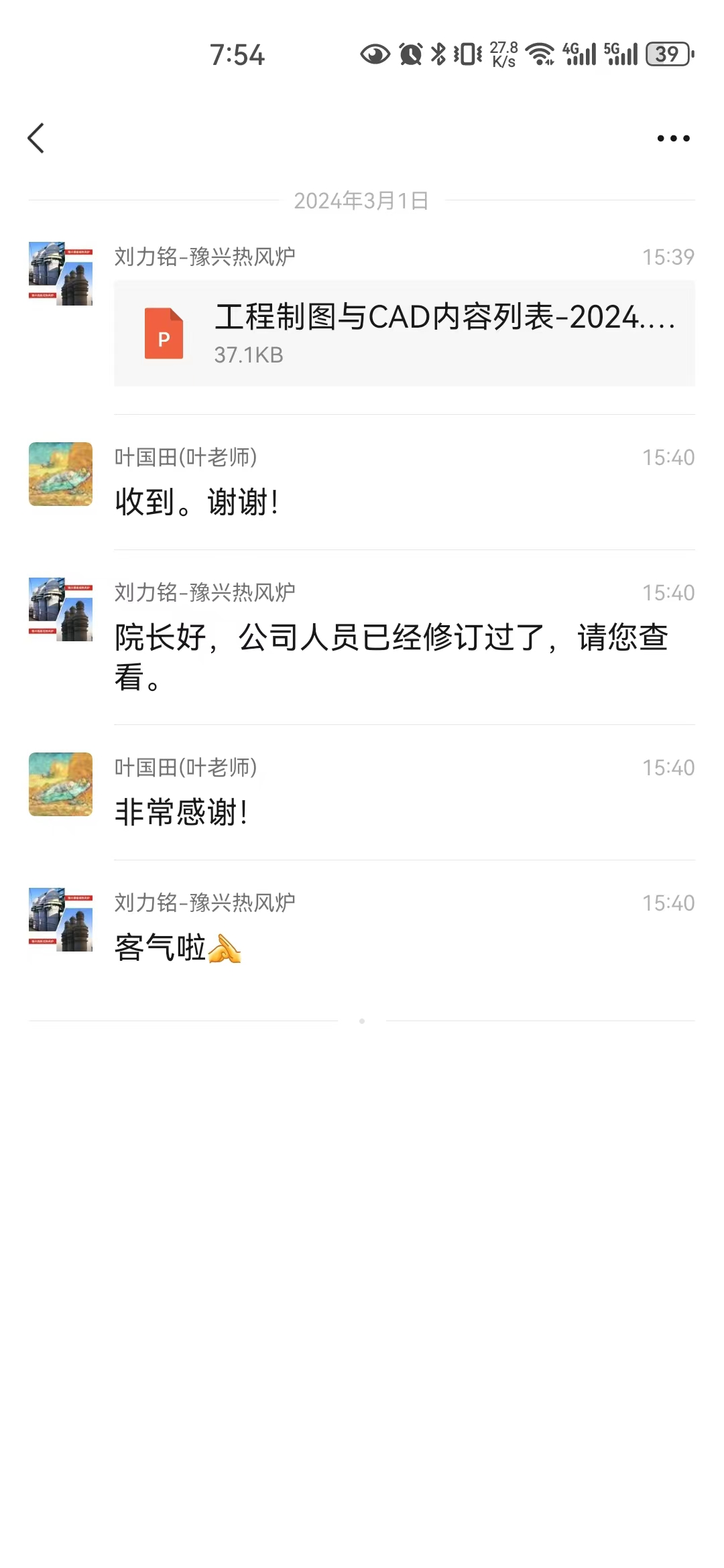Tap the Bluetooth icon in the status bar
This screenshot has width=724, height=1568.
coord(439,54)
